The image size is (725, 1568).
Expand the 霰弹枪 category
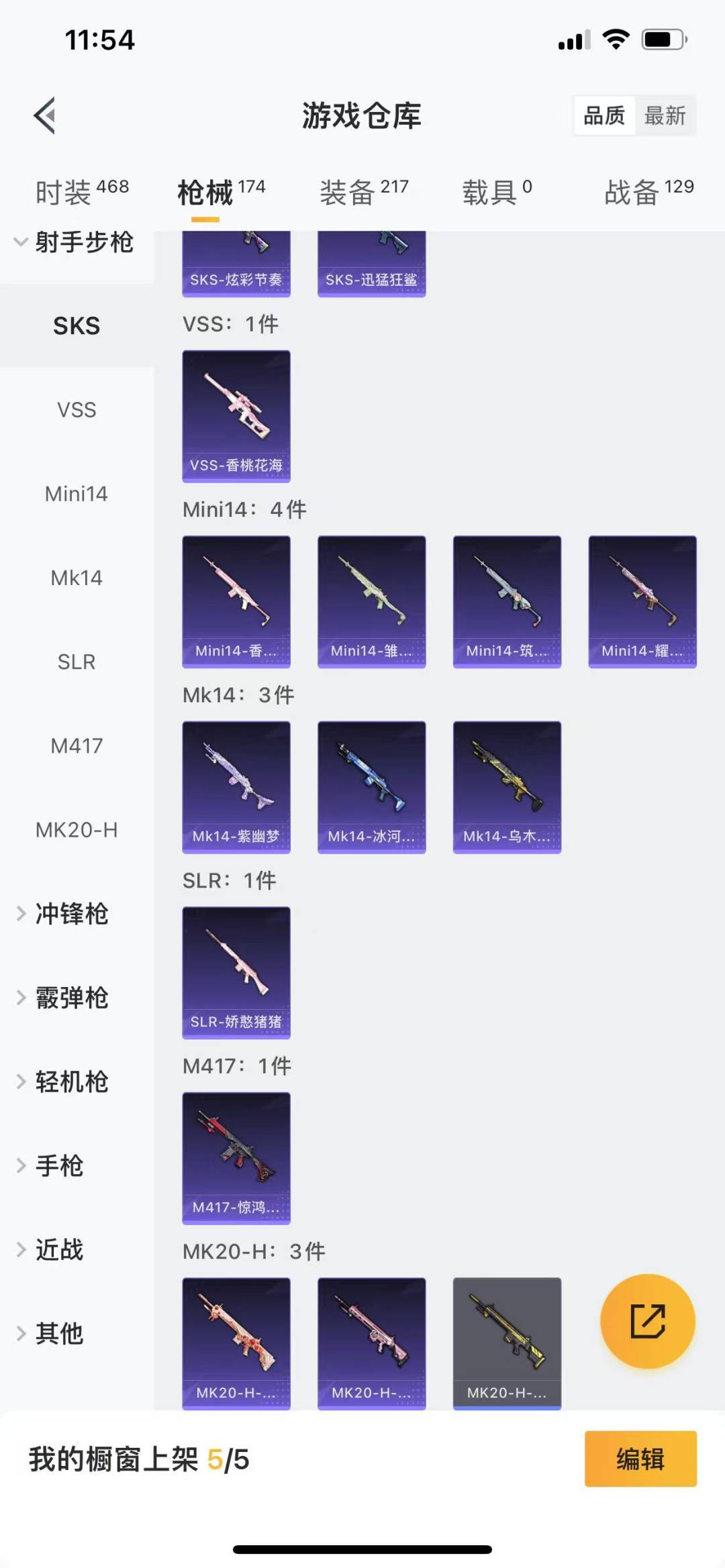click(x=70, y=998)
